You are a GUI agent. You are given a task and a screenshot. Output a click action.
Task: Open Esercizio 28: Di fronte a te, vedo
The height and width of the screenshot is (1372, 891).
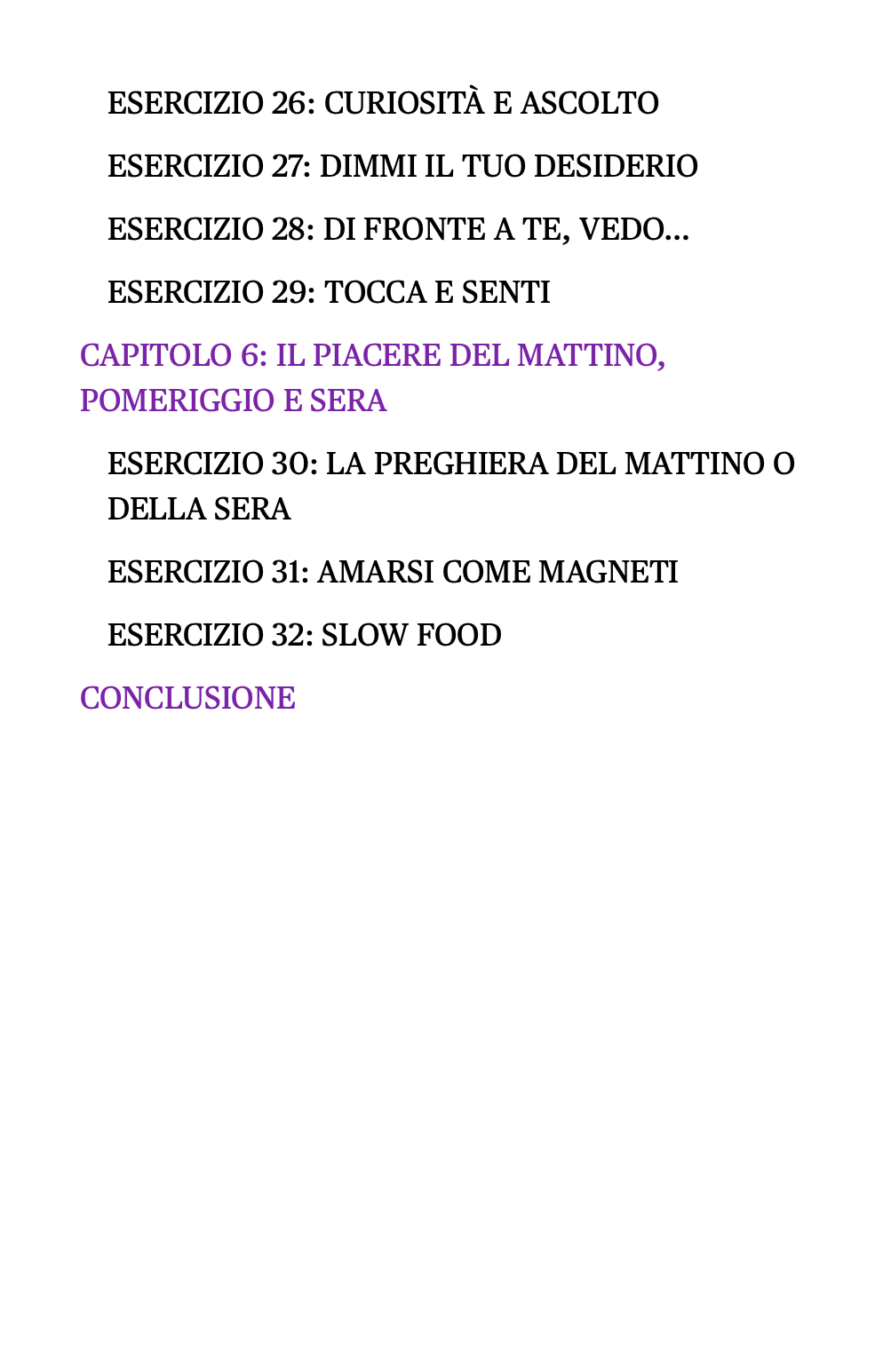click(x=398, y=229)
